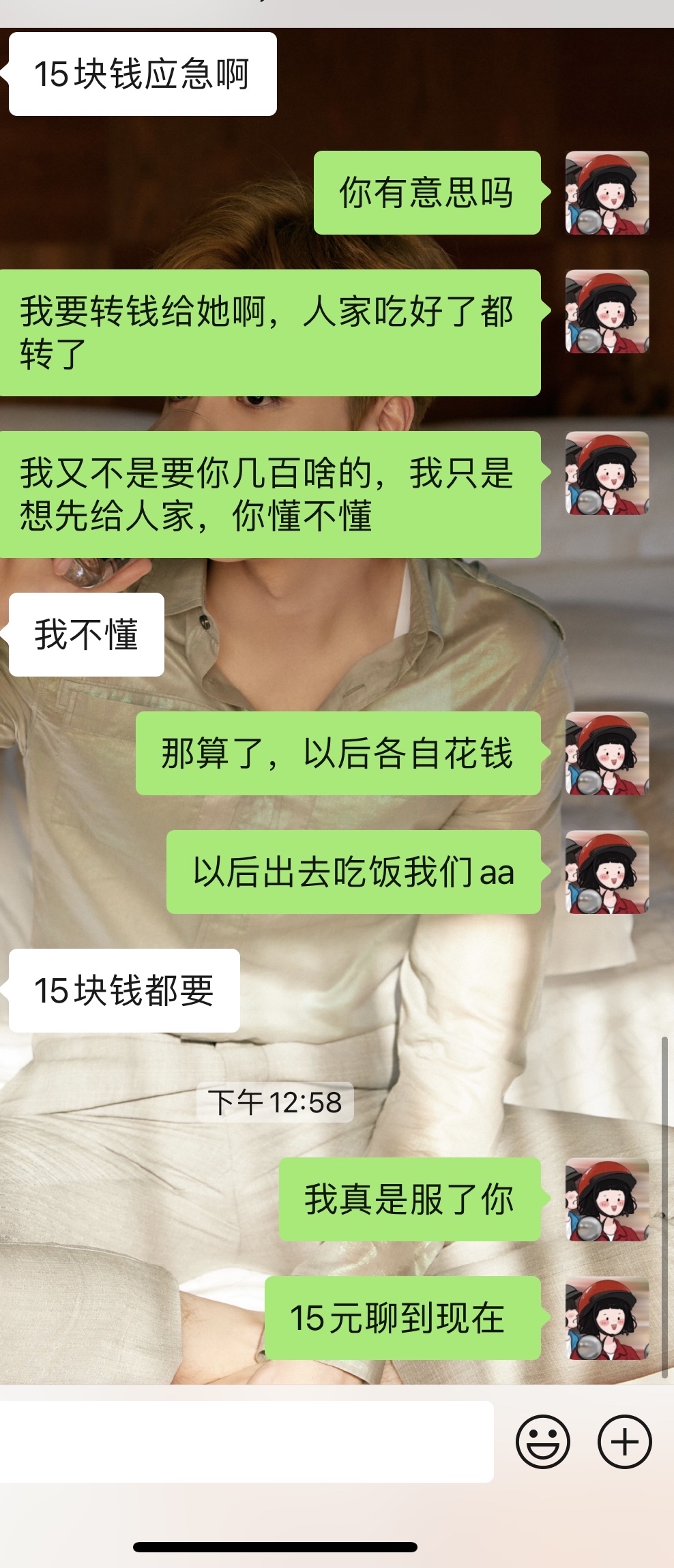This screenshot has height=1568, width=674.
Task: Focus the message input field
Action: (246, 1442)
